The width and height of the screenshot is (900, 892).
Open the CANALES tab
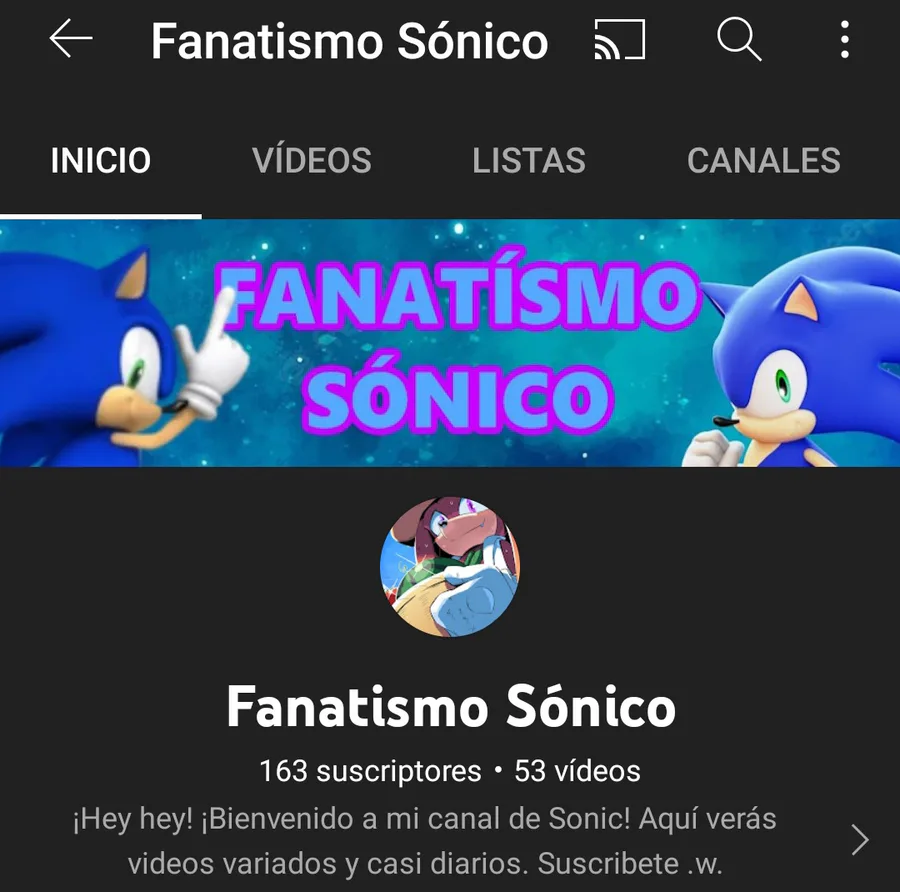[764, 161]
